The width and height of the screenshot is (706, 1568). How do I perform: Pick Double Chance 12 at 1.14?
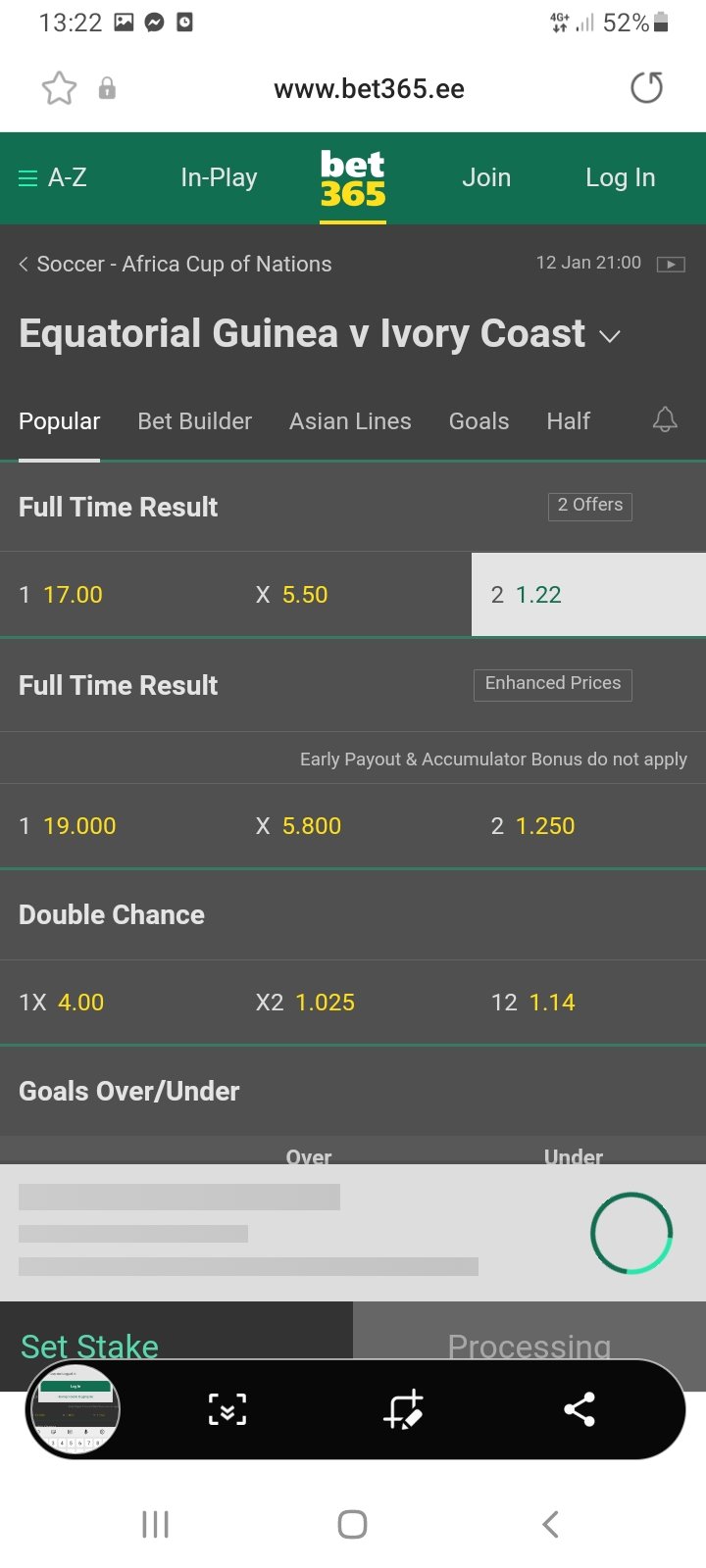tap(588, 1003)
